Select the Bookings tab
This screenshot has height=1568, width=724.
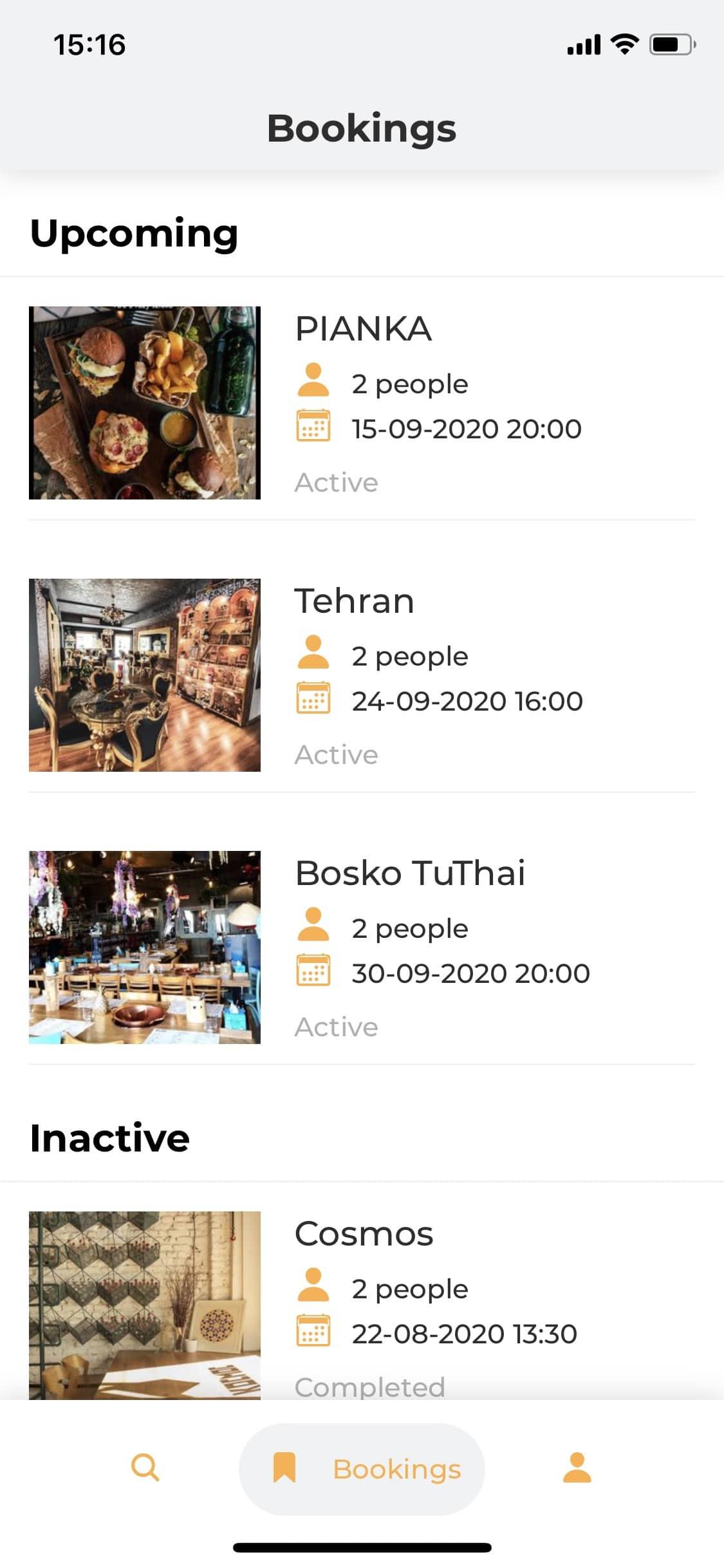[x=362, y=1469]
